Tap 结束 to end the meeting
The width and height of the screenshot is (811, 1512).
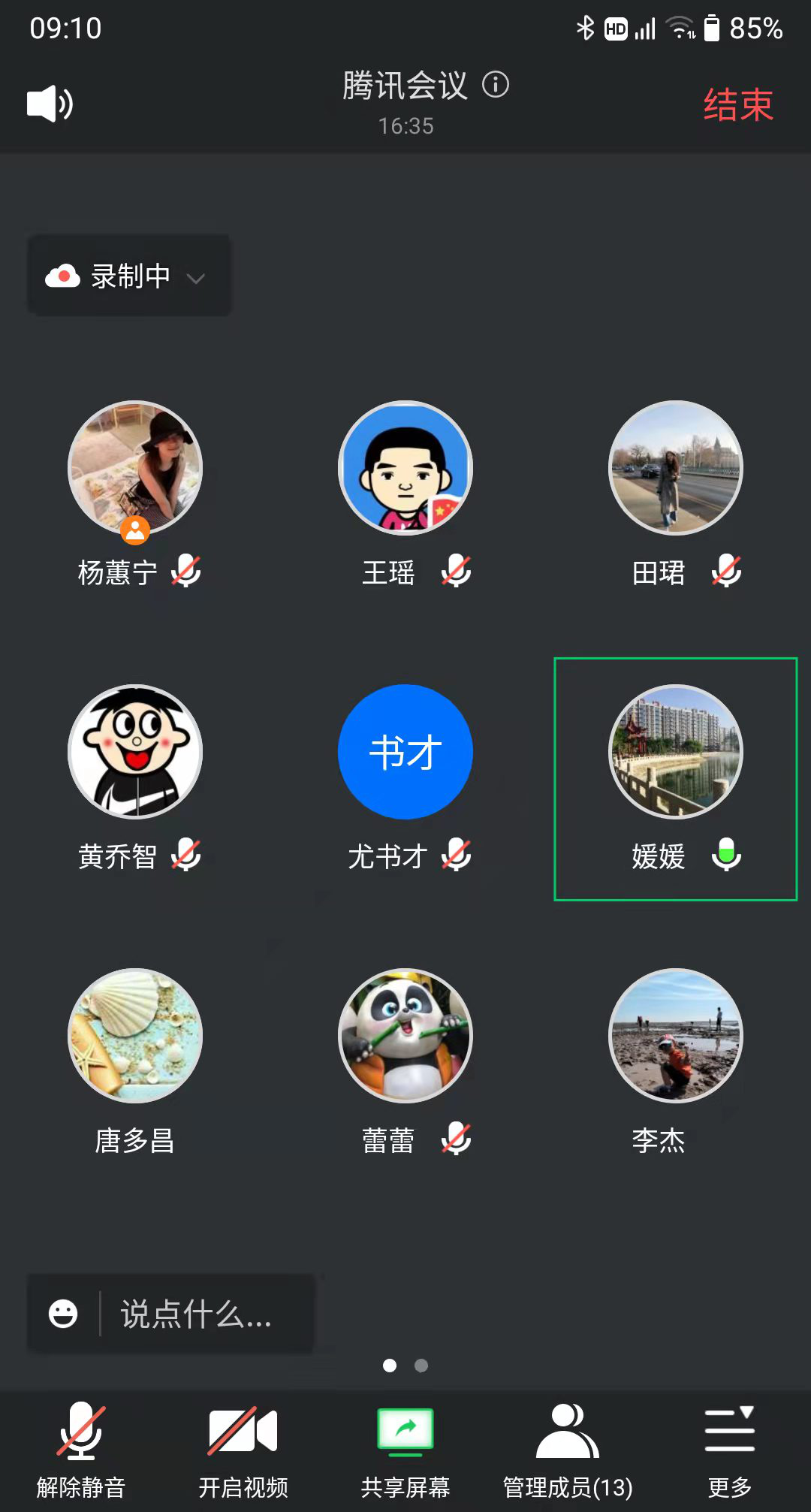[737, 104]
